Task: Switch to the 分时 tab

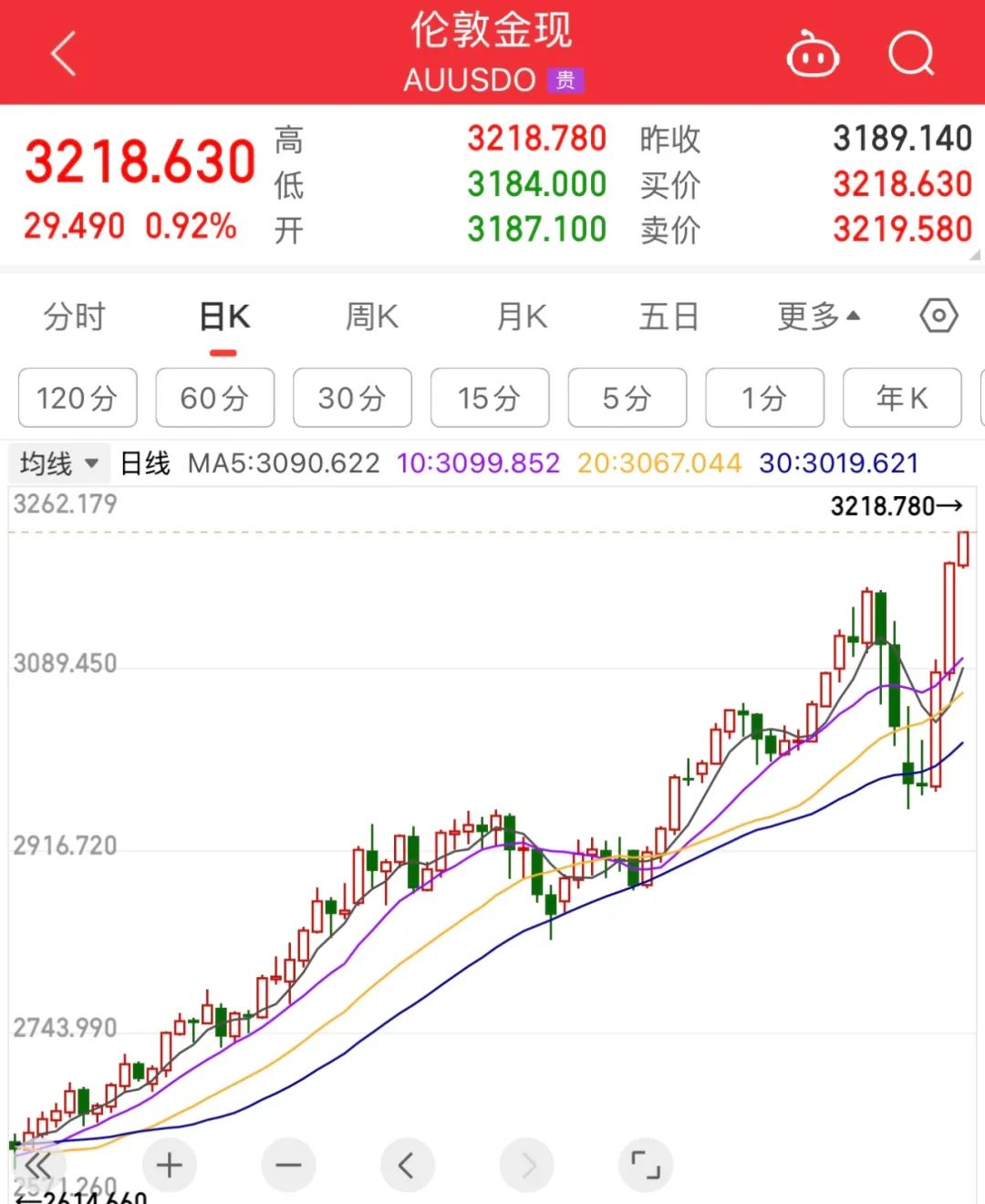Action: [x=73, y=316]
